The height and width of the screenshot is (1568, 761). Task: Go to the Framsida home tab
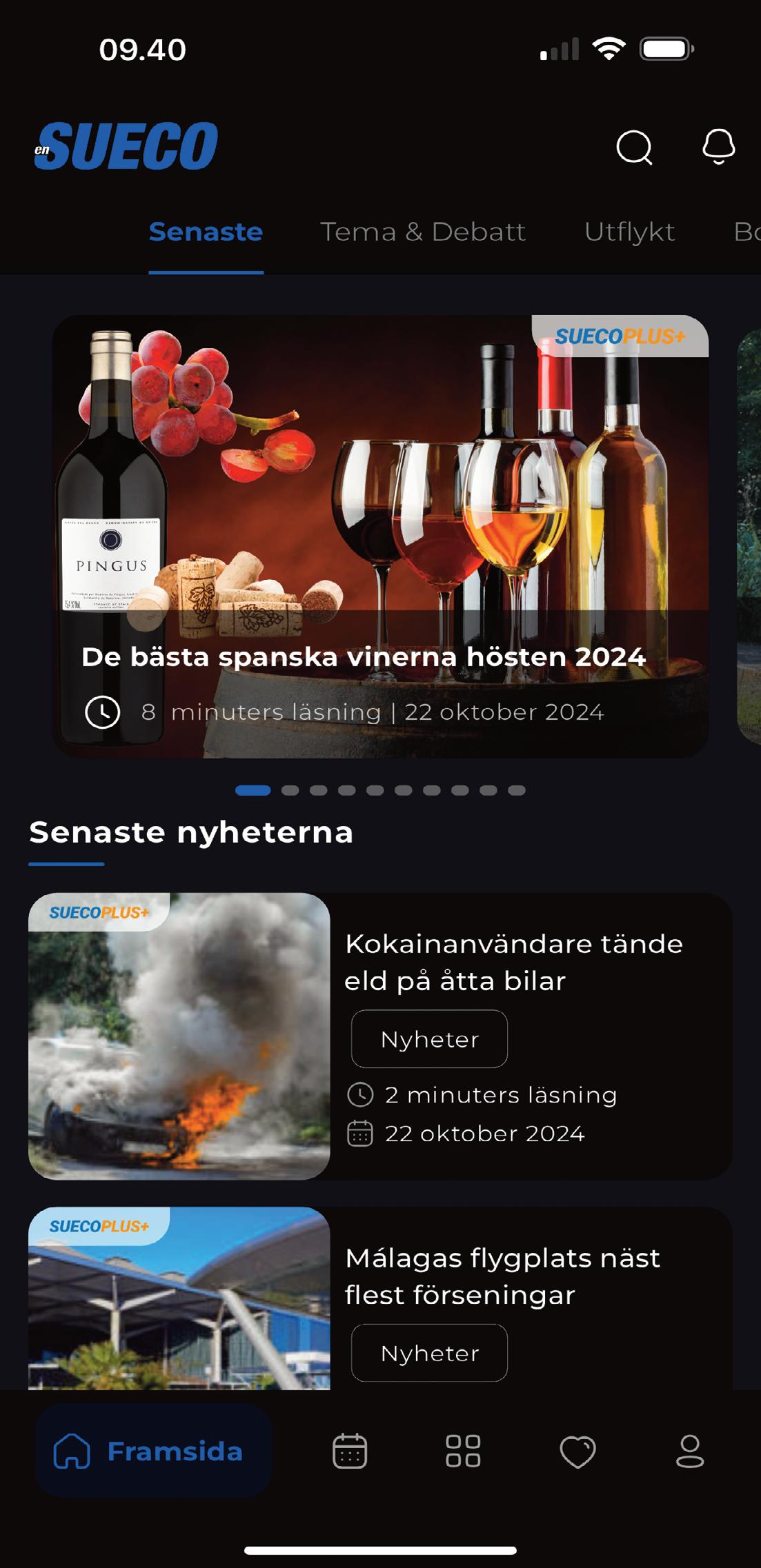[153, 1451]
